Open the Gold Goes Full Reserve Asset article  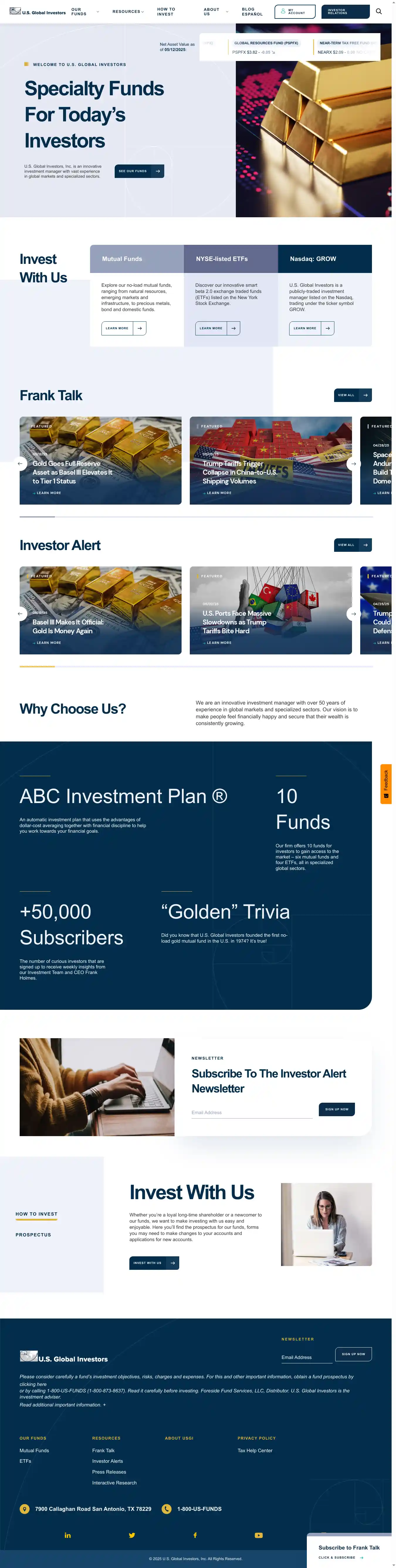tap(72, 472)
